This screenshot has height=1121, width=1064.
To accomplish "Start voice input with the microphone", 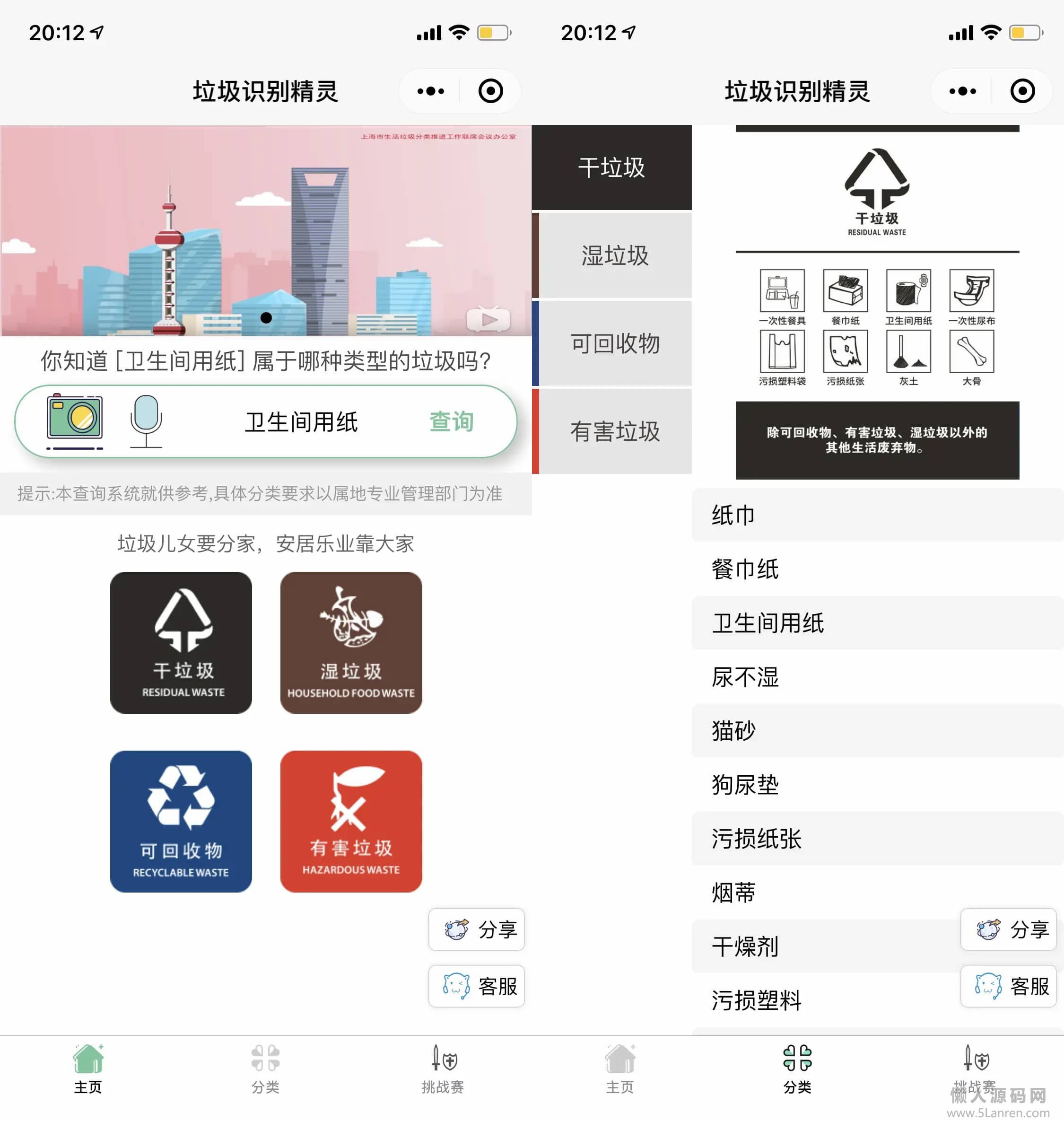I will [x=146, y=420].
